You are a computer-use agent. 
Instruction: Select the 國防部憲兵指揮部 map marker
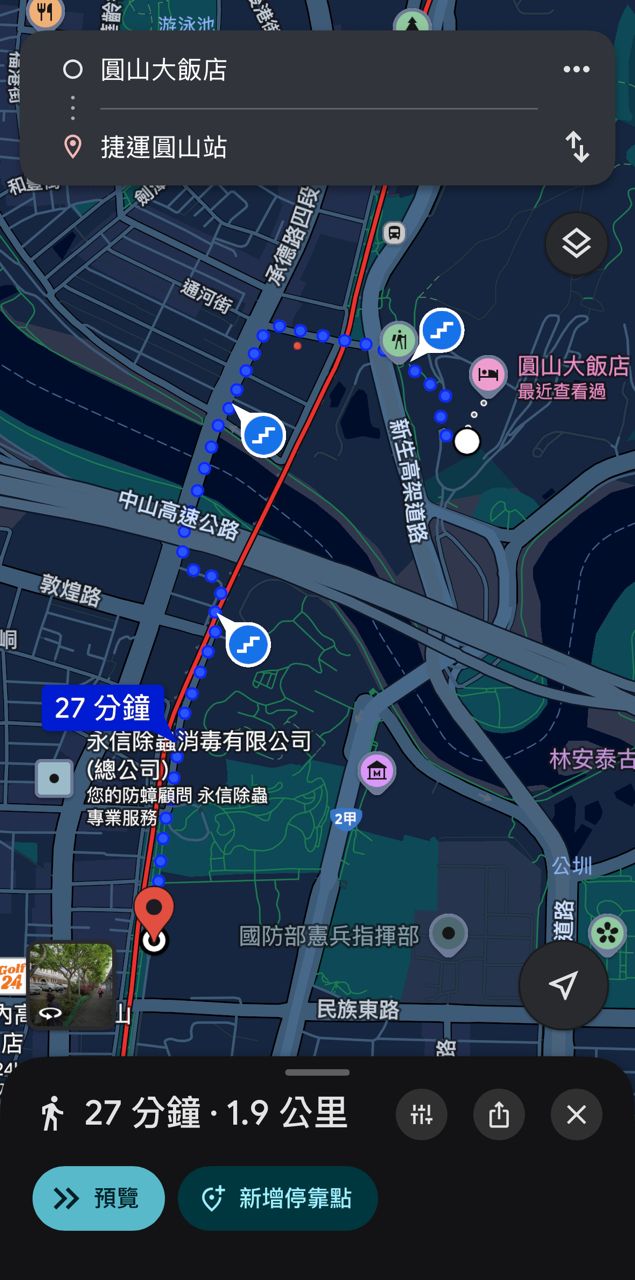(x=448, y=934)
